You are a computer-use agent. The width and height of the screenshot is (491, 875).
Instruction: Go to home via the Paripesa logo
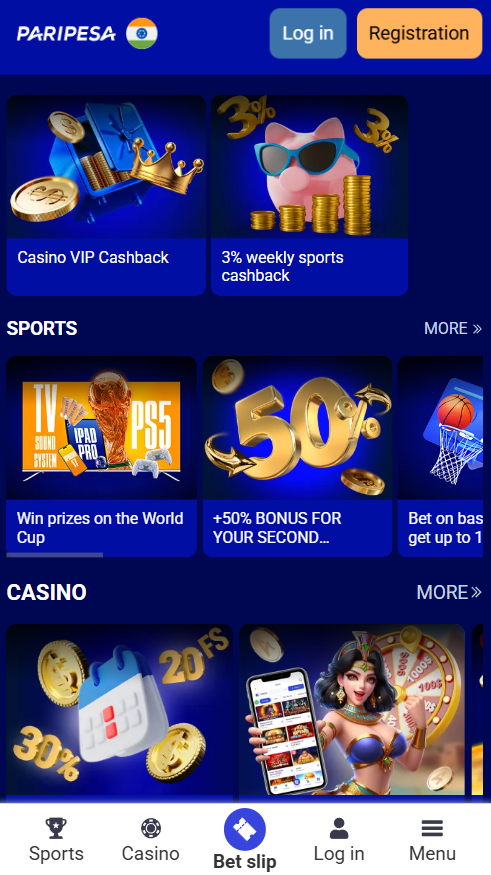tap(66, 33)
